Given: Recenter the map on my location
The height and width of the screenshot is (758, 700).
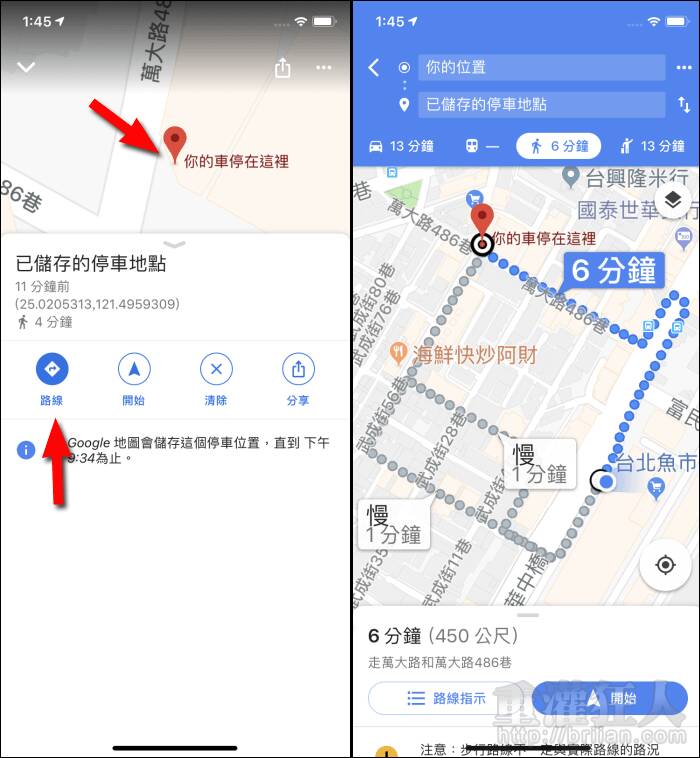Looking at the screenshot, I should click(x=666, y=565).
